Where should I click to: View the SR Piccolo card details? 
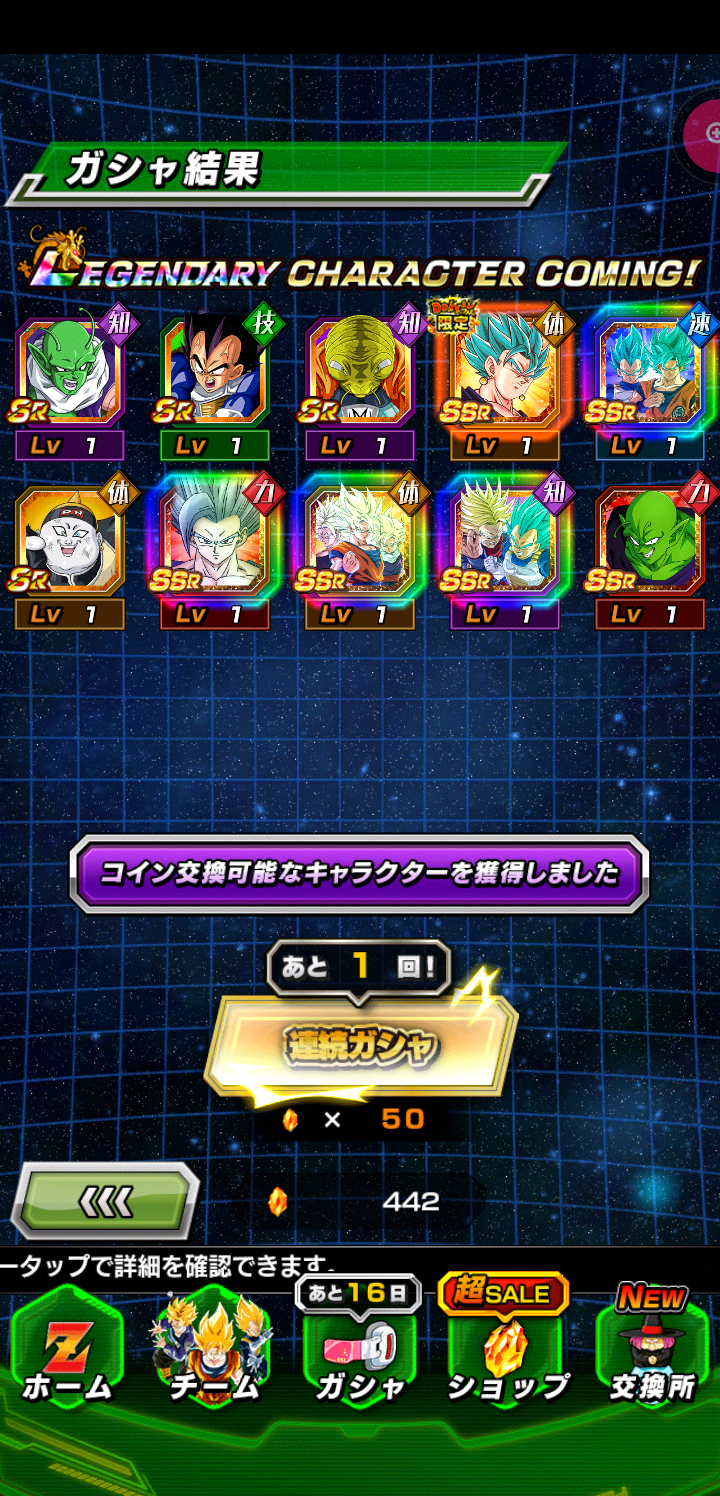(x=70, y=384)
